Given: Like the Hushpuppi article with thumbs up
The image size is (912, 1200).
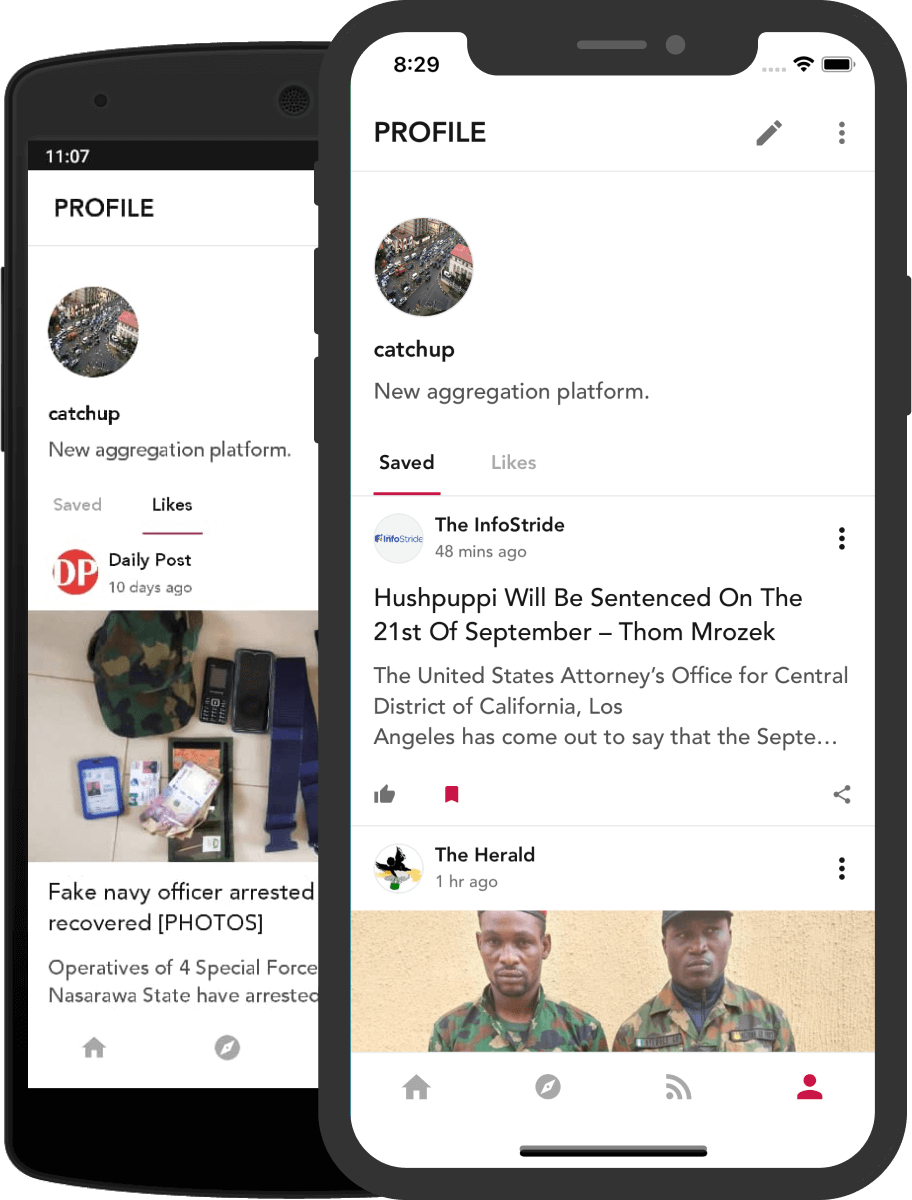Looking at the screenshot, I should pyautogui.click(x=385, y=794).
